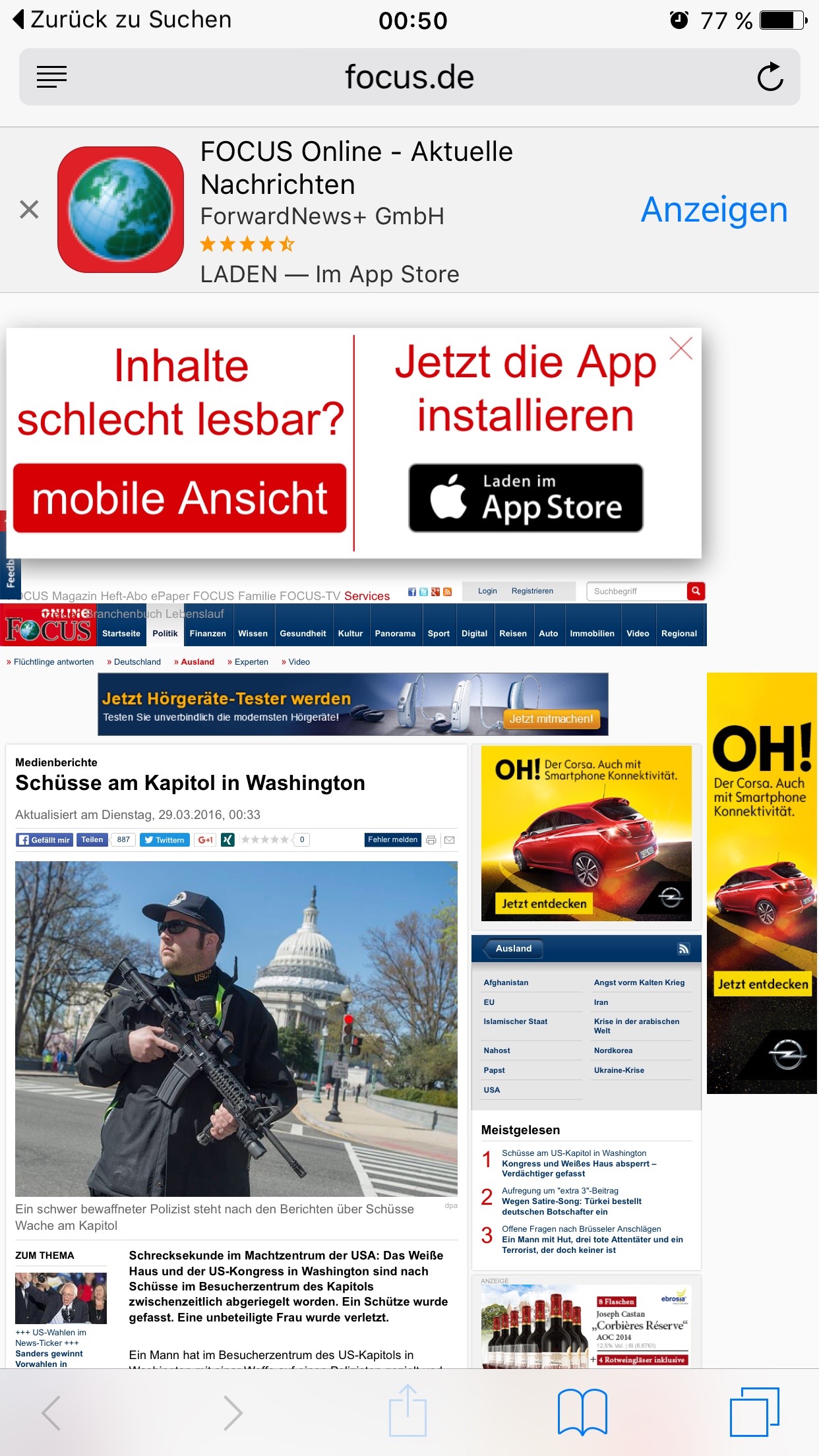
Task: Open the Ukraine-Krise topic link
Action: 619,1070
